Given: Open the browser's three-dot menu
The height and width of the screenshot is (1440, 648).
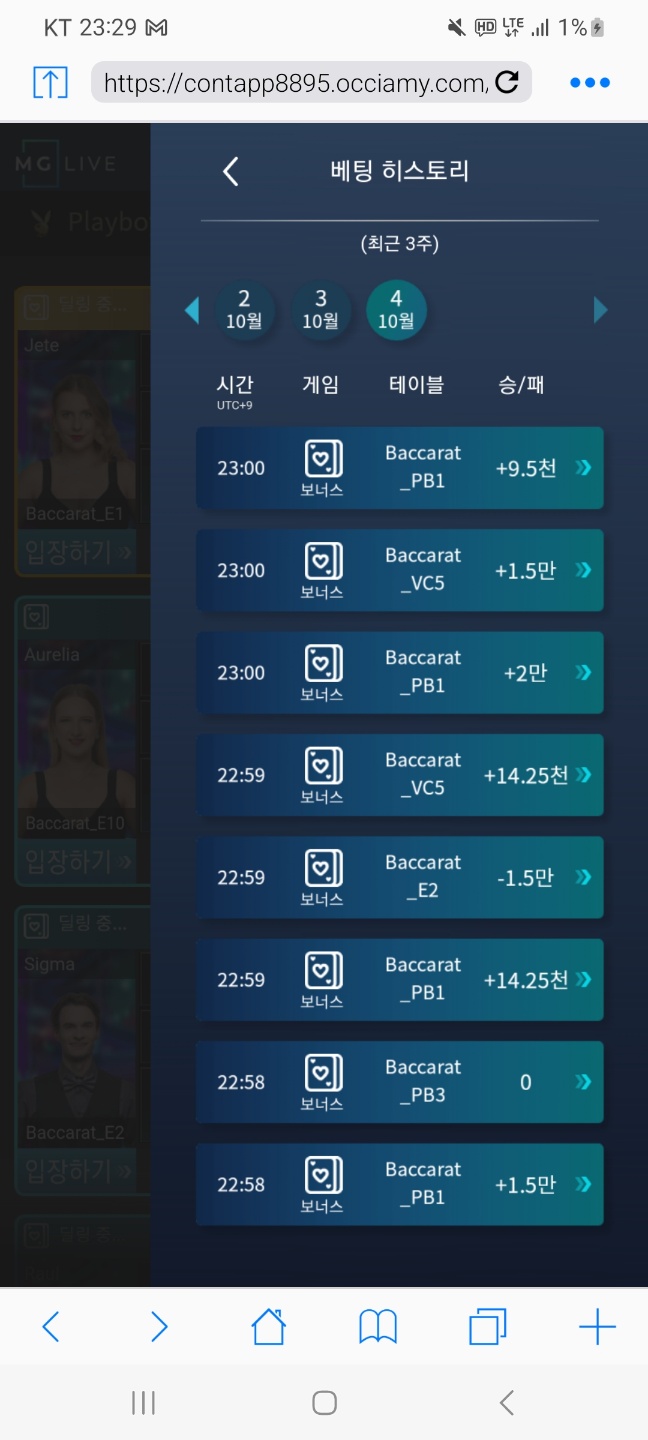Looking at the screenshot, I should pos(590,83).
